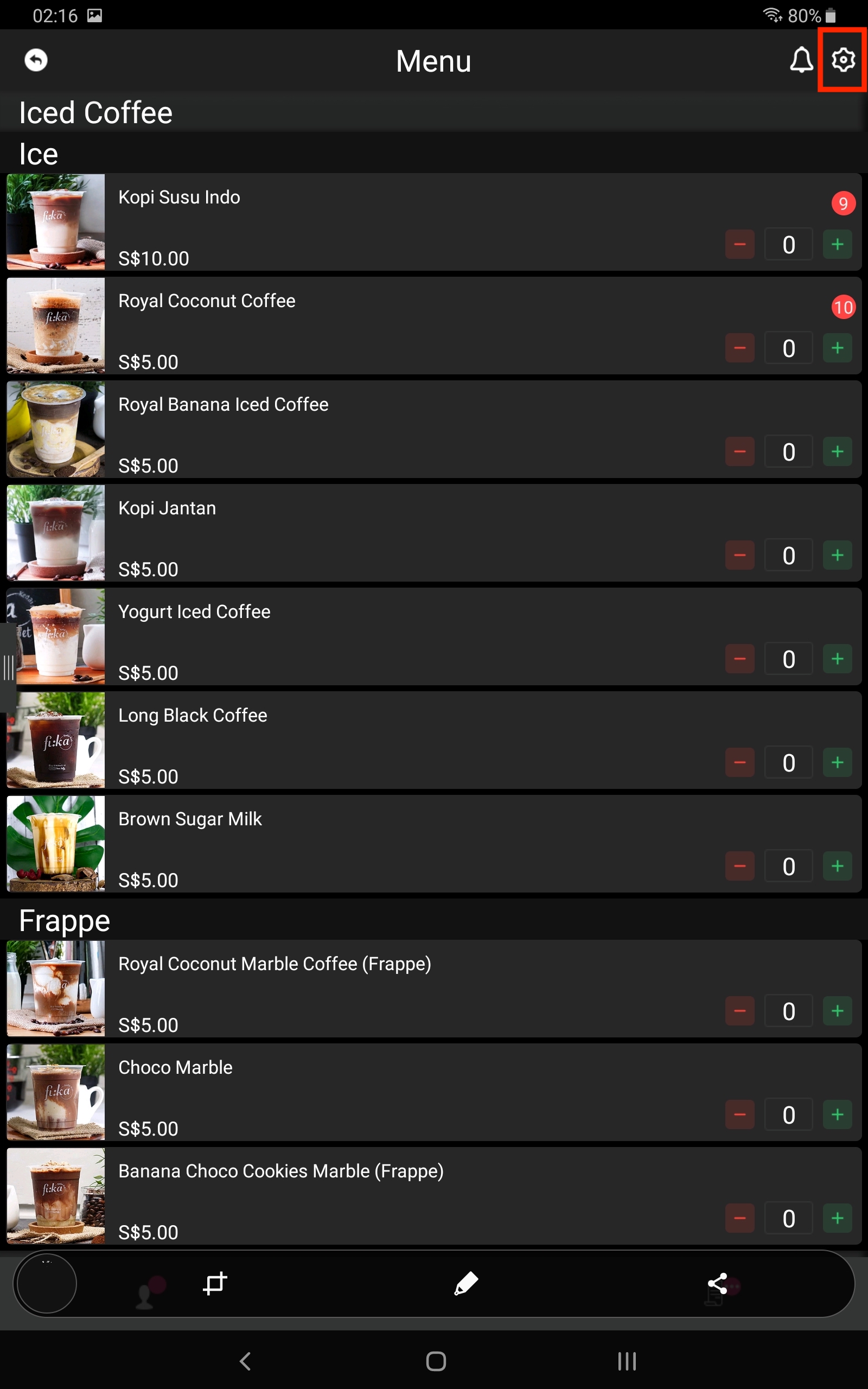Decrease Royal Coconut Coffee quantity
Image resolution: width=868 pixels, height=1389 pixels.
pyautogui.click(x=739, y=348)
